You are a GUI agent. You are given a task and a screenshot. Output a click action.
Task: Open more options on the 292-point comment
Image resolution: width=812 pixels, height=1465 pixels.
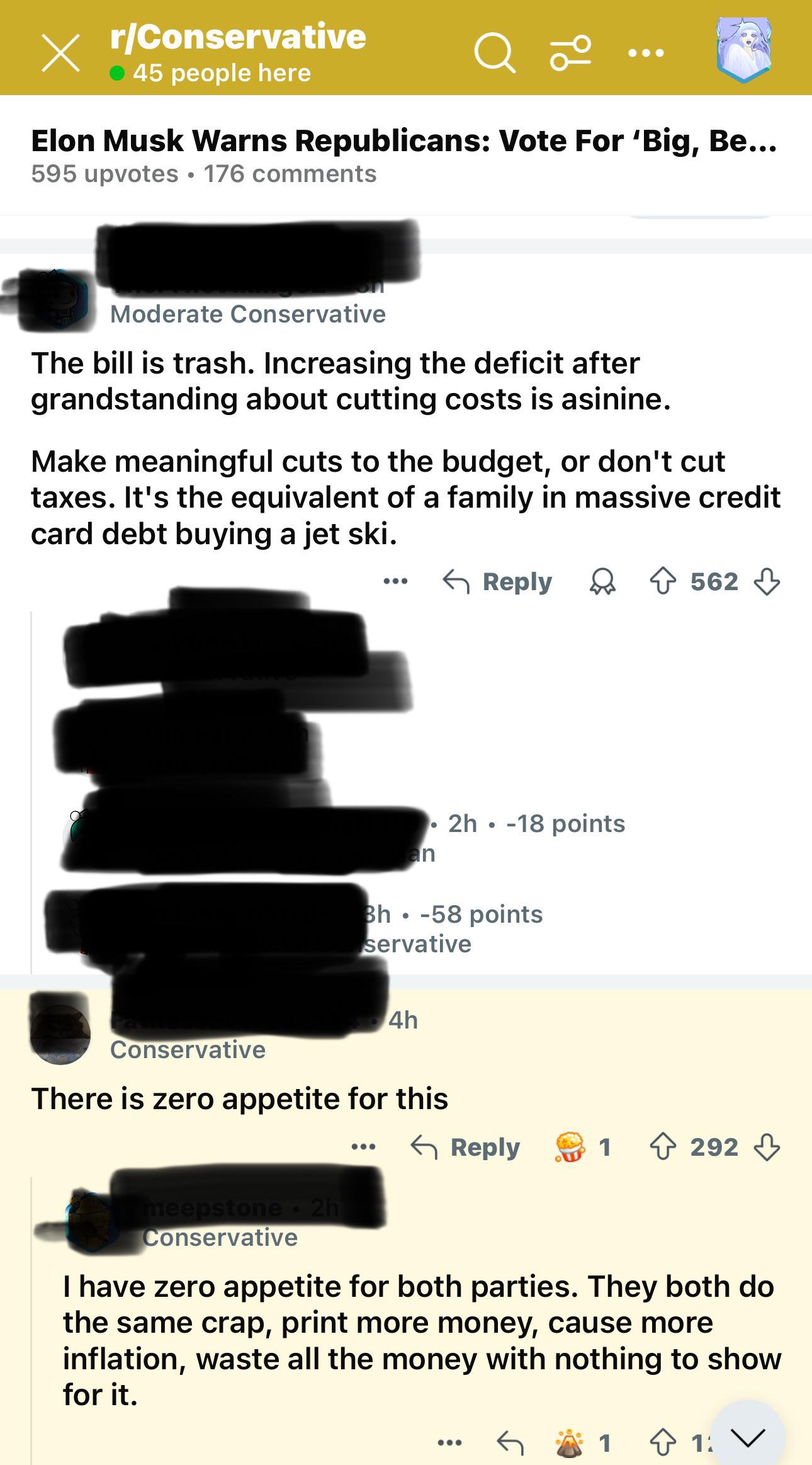[363, 1147]
